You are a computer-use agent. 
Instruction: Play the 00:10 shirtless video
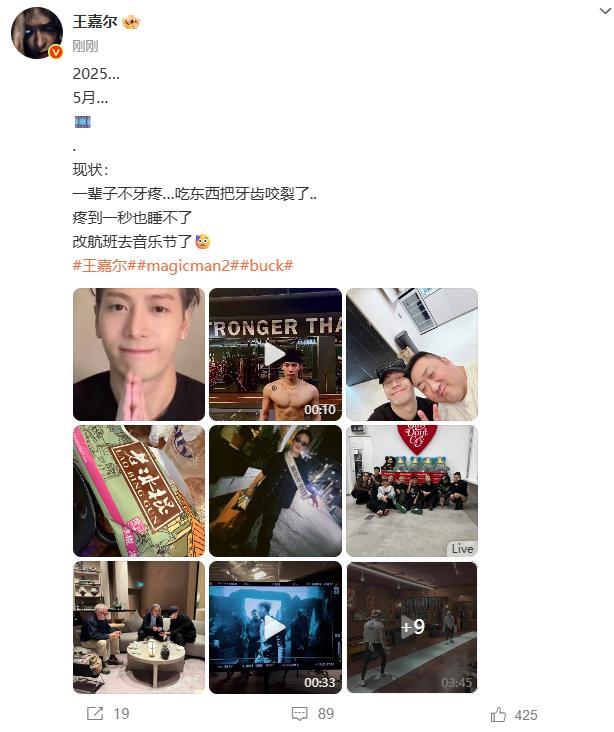click(x=275, y=354)
